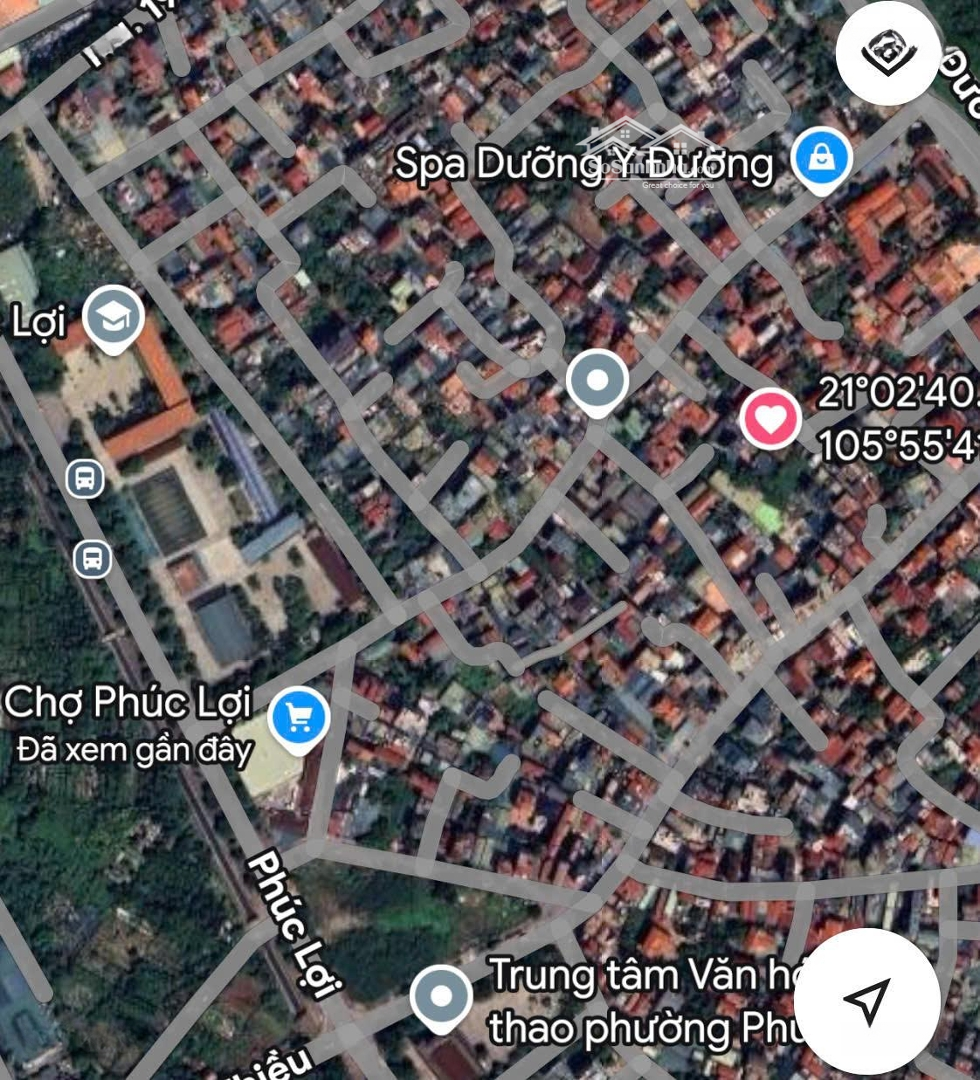Image resolution: width=980 pixels, height=1080 pixels.
Task: Select the Spa Dưỡng Y Đường shop pin
Action: point(822,161)
